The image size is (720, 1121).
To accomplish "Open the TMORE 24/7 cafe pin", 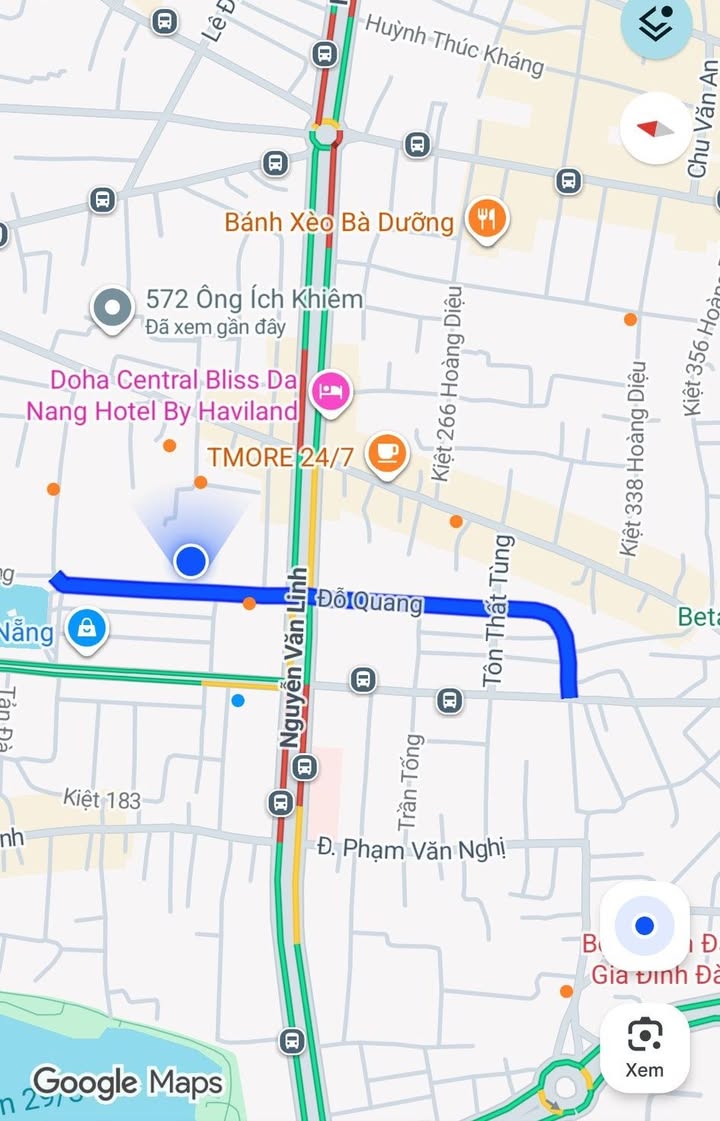I will click(387, 455).
